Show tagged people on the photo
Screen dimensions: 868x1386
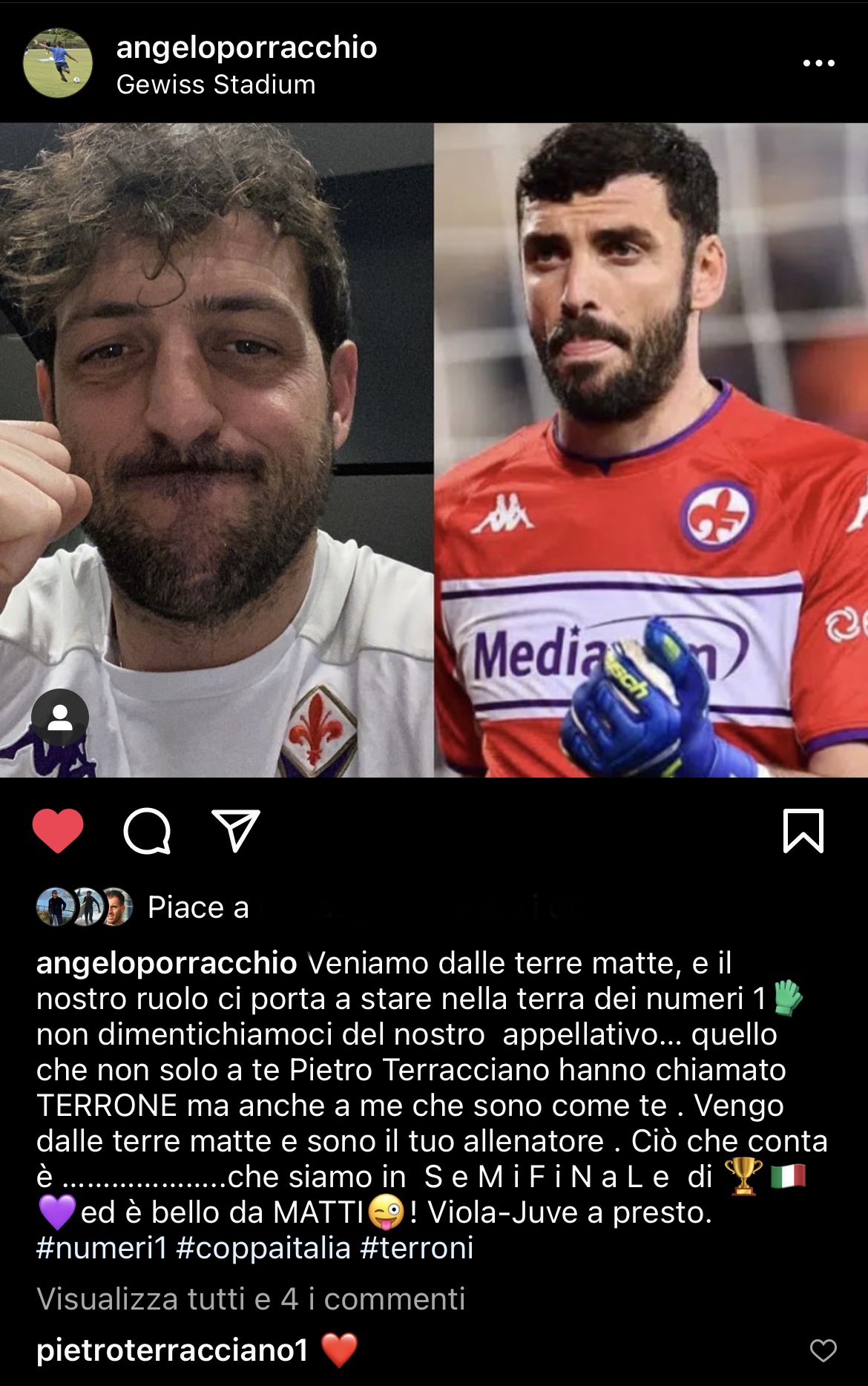point(60,717)
